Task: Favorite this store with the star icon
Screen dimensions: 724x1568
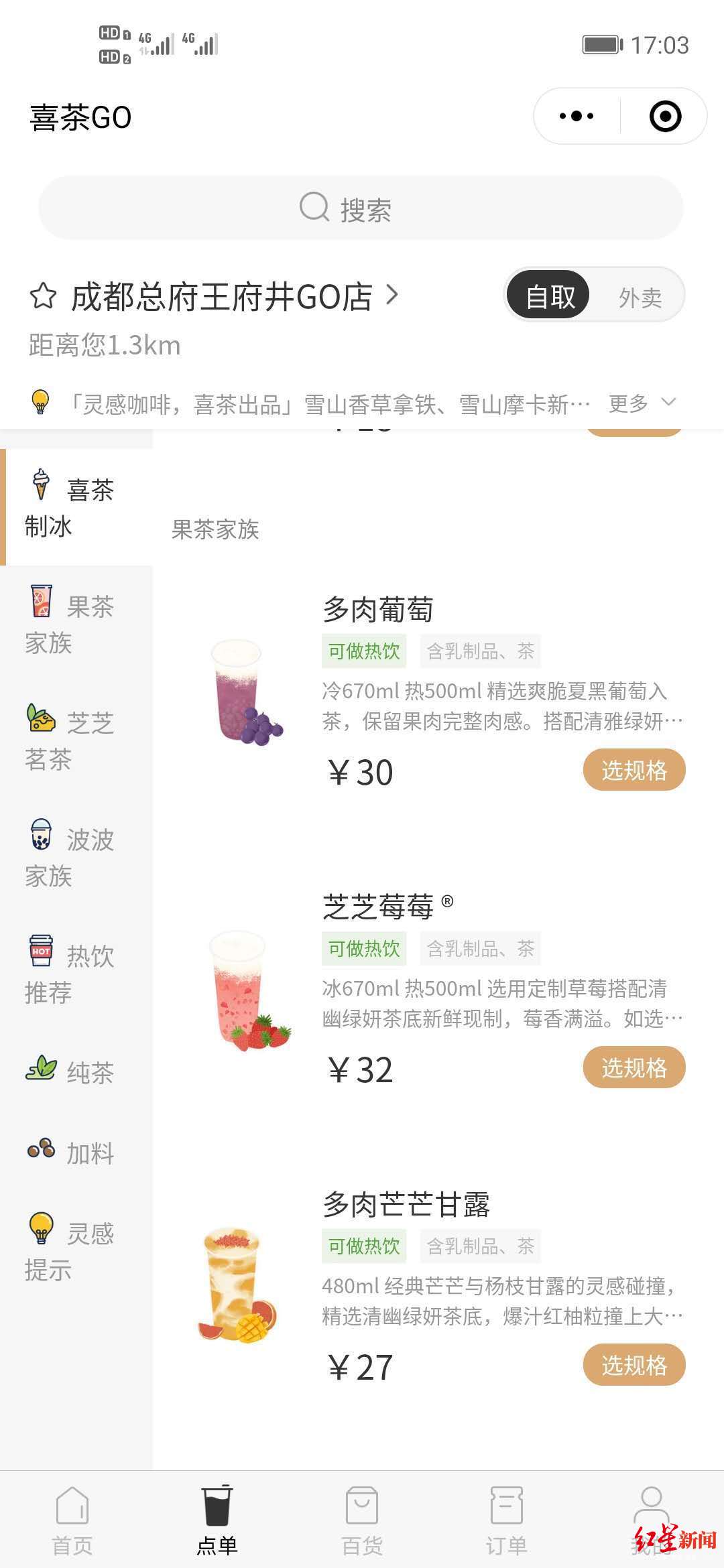Action: (43, 296)
